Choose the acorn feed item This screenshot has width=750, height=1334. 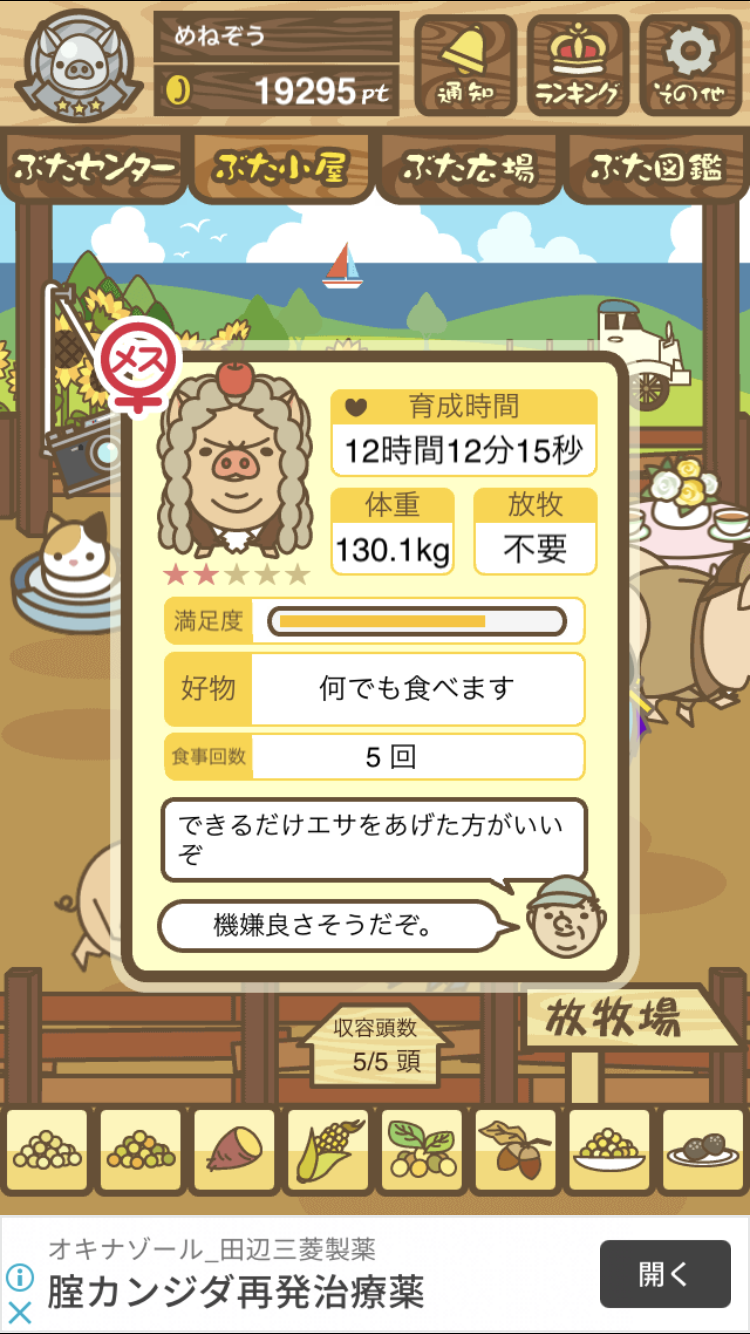(x=515, y=1150)
